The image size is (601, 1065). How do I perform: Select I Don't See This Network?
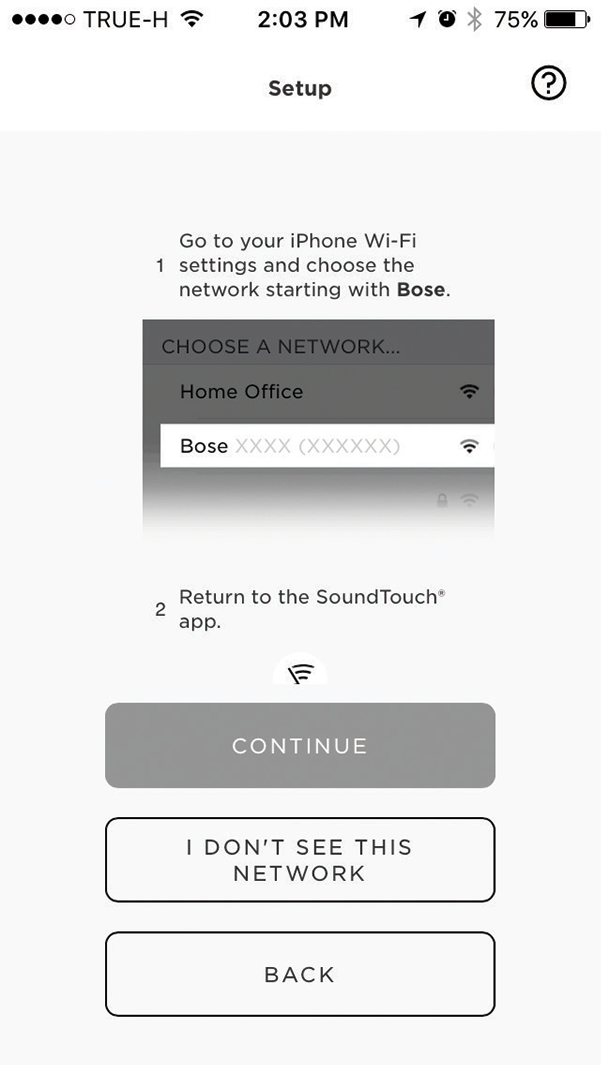(300, 860)
